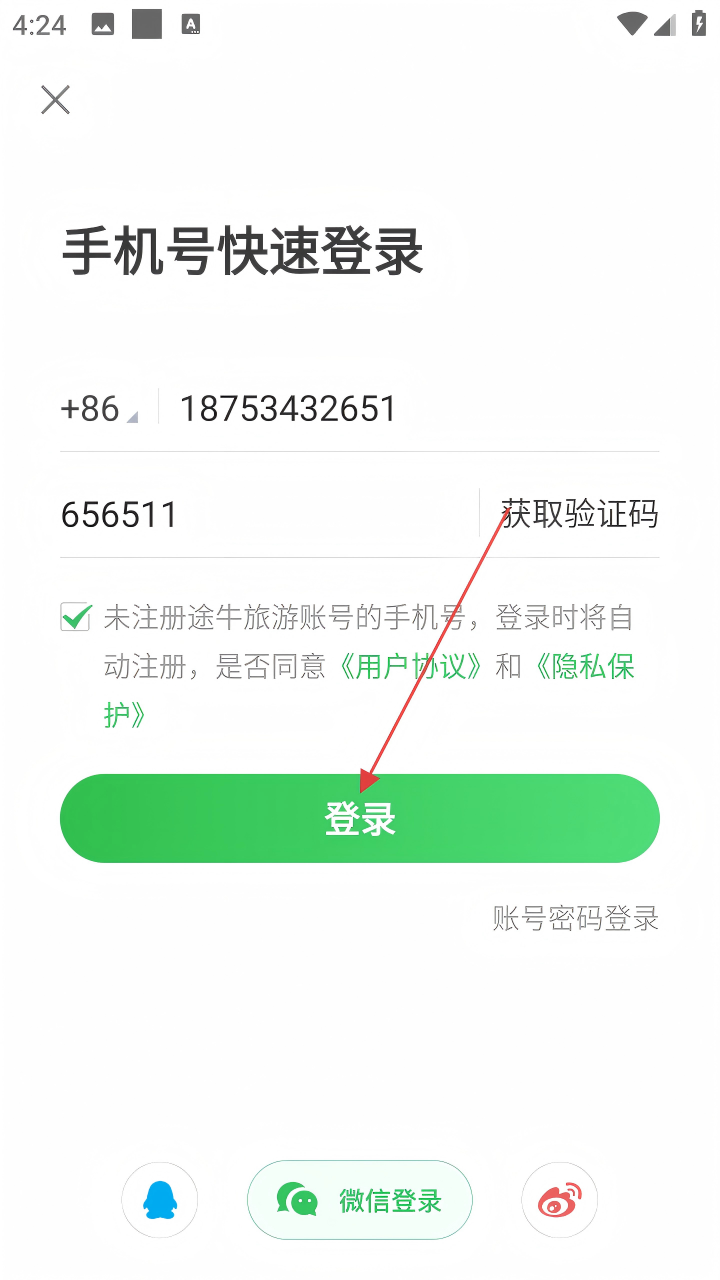This screenshot has width=720, height=1280.
Task: Switch to 账号密码登录
Action: pyautogui.click(x=576, y=919)
